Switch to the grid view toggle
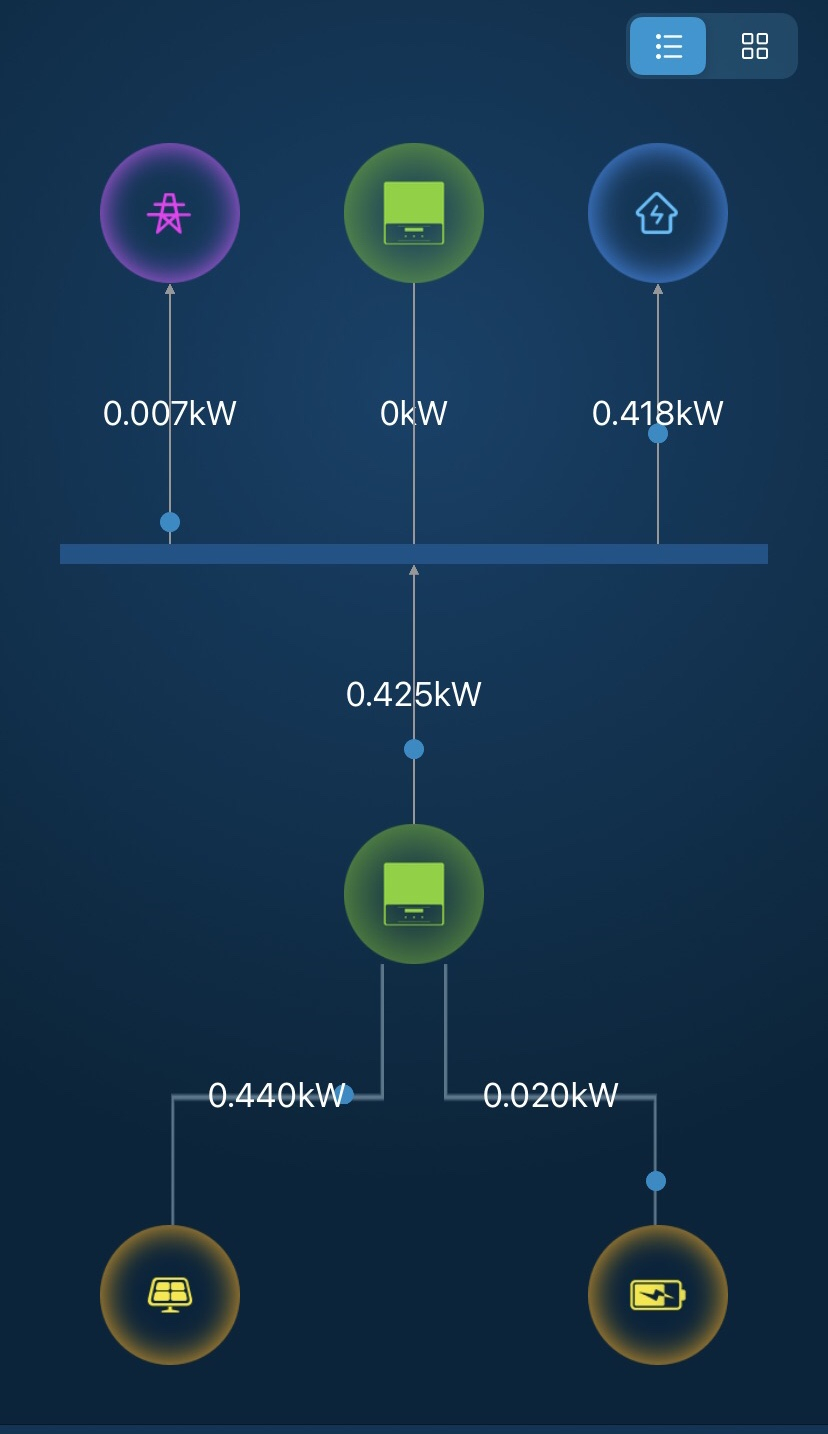The height and width of the screenshot is (1434, 828). coord(754,46)
